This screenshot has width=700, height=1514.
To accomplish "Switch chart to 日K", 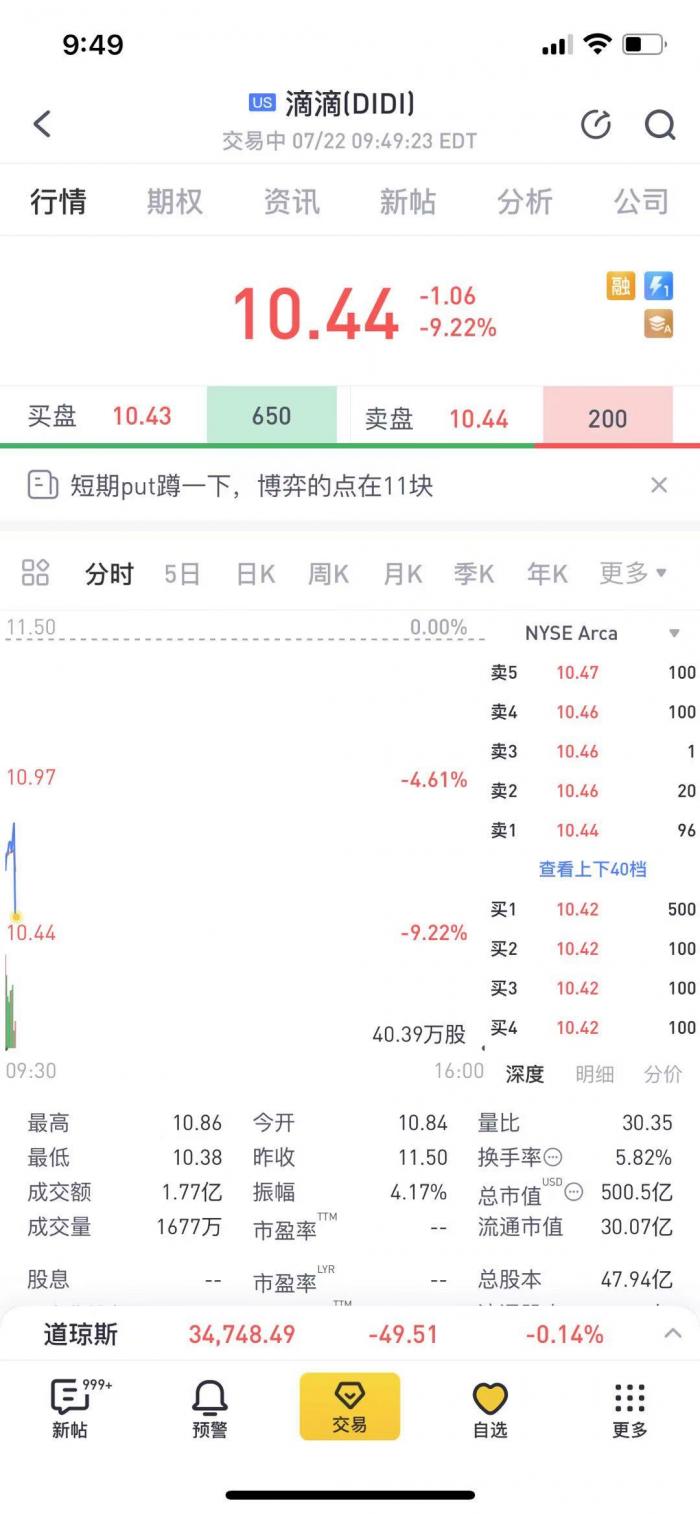I will tap(255, 574).
